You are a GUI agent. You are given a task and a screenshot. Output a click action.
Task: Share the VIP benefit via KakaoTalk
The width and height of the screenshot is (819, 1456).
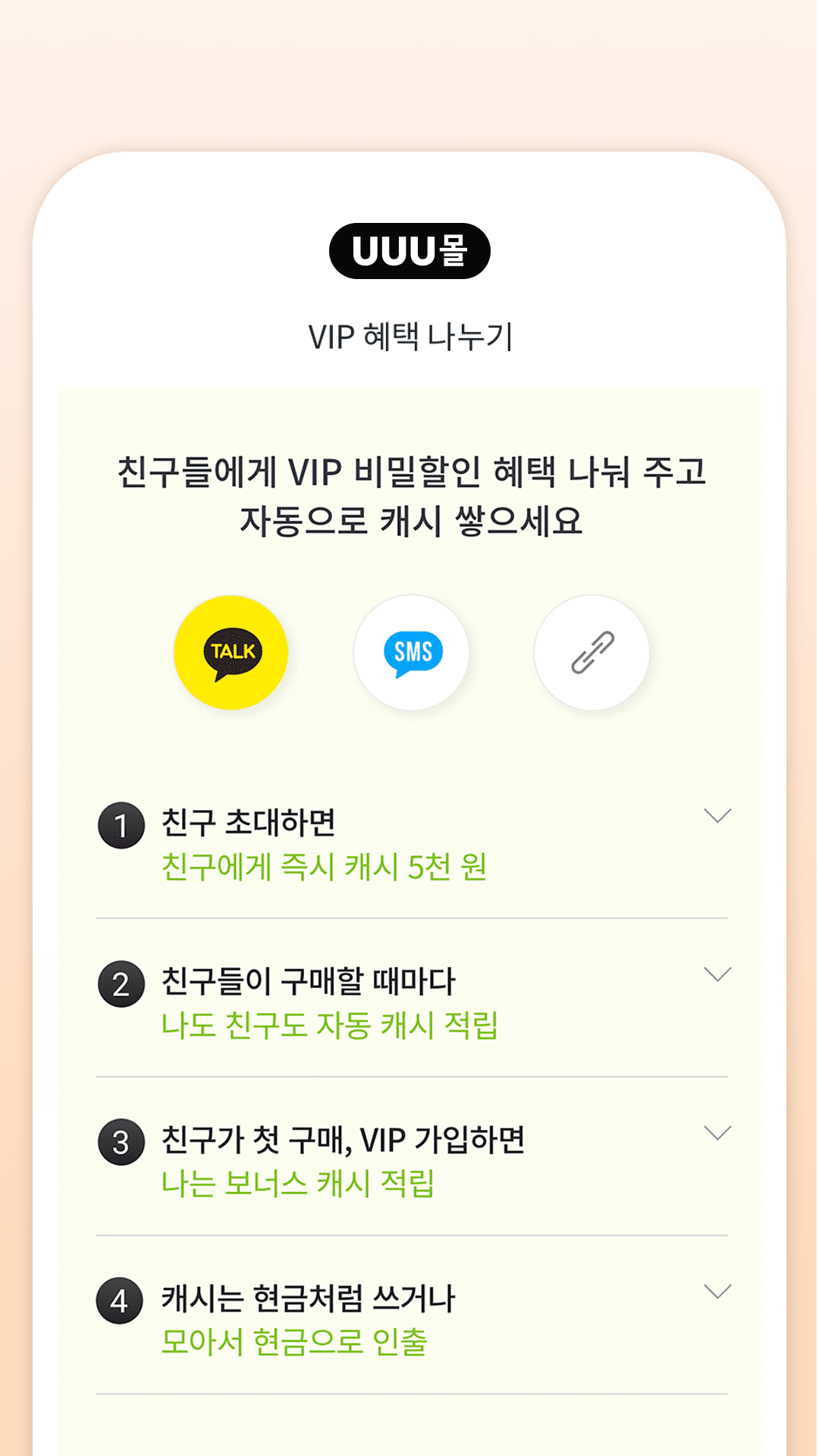231,653
